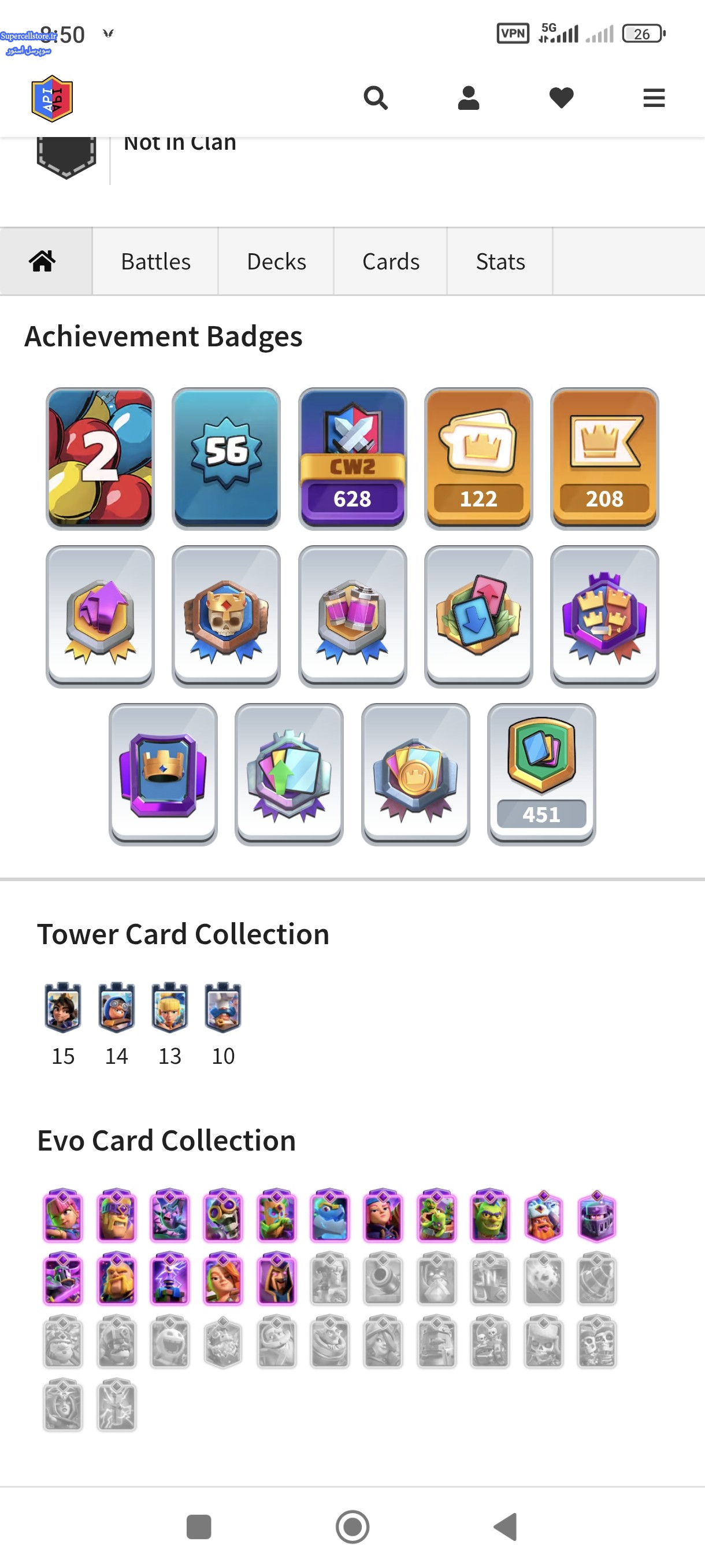This screenshot has height=1568, width=705.
Task: Tap the RoyaleAPI logo
Action: coord(53,98)
